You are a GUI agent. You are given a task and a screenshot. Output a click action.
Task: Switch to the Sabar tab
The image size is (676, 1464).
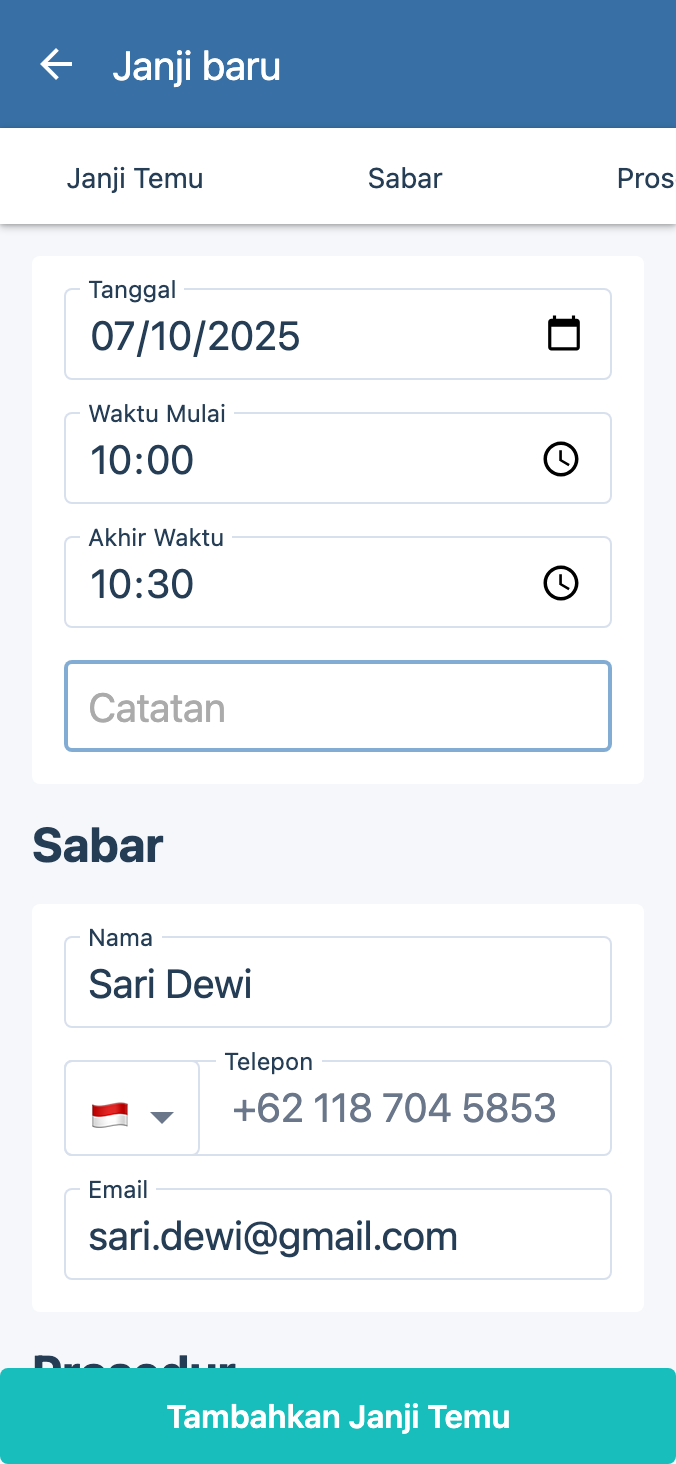405,179
